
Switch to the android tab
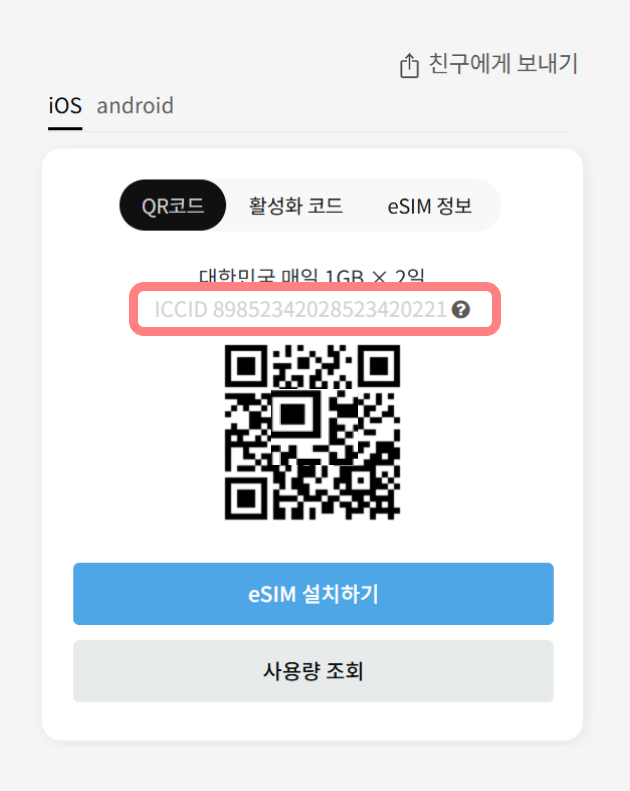(x=135, y=106)
